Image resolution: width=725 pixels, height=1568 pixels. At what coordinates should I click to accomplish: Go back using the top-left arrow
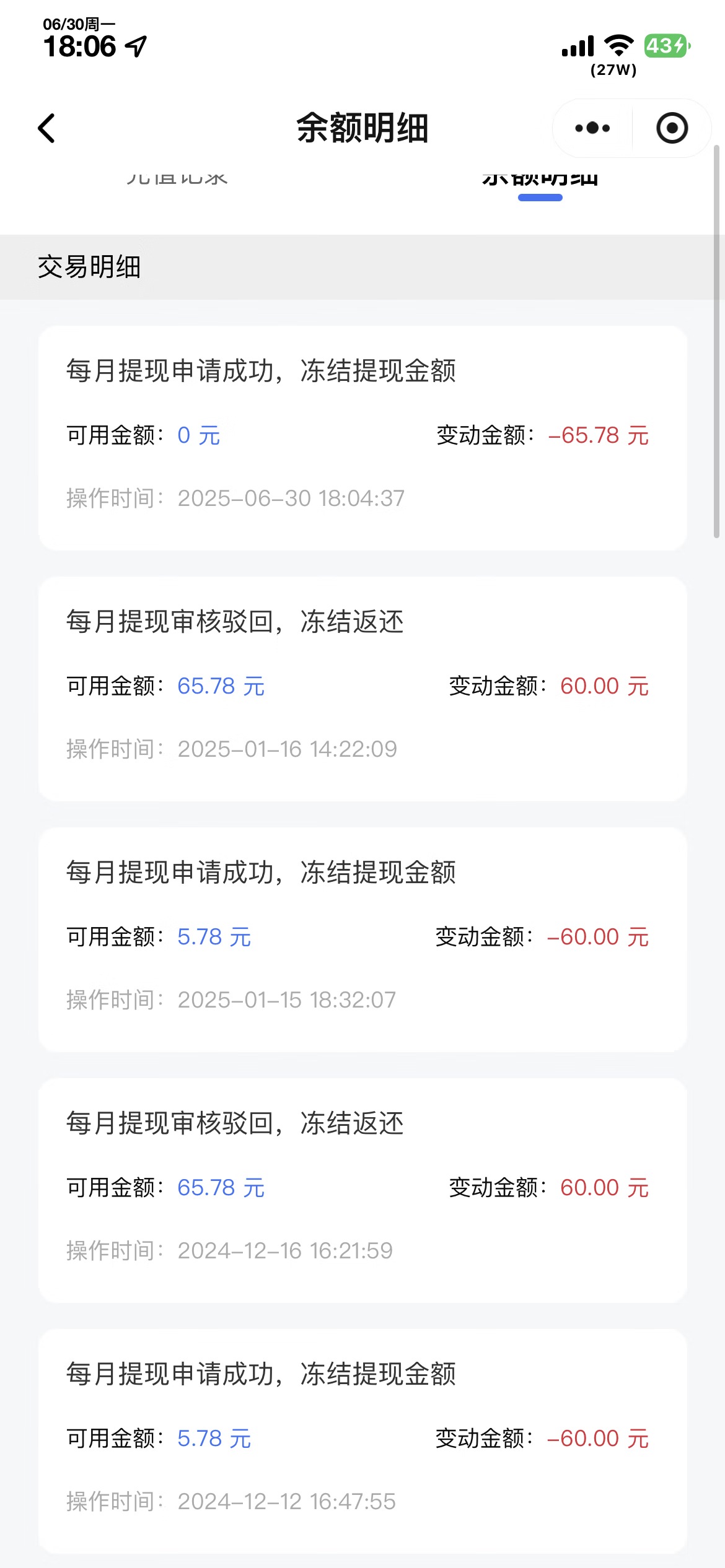click(x=46, y=128)
